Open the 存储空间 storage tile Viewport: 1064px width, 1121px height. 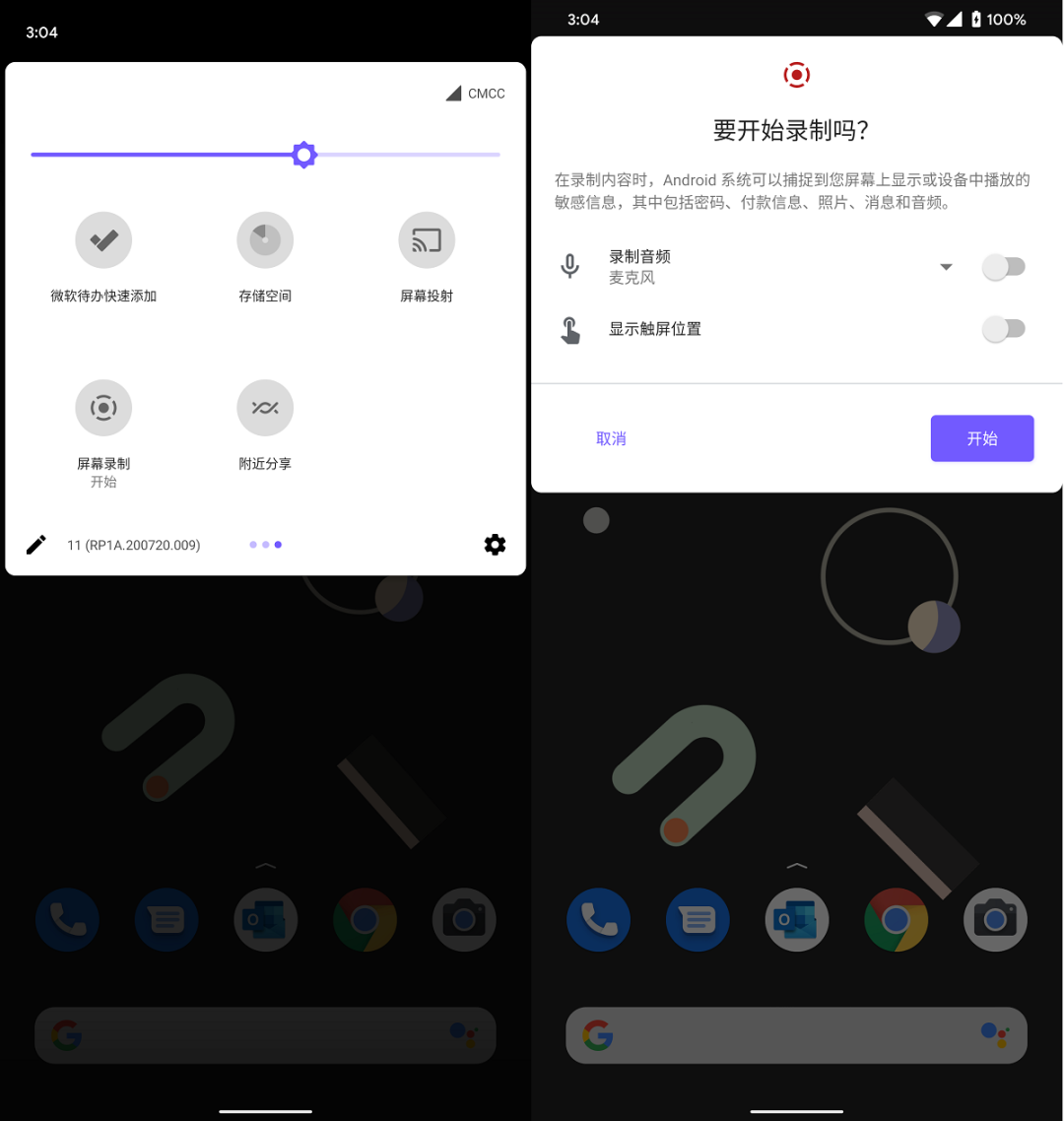(x=265, y=240)
